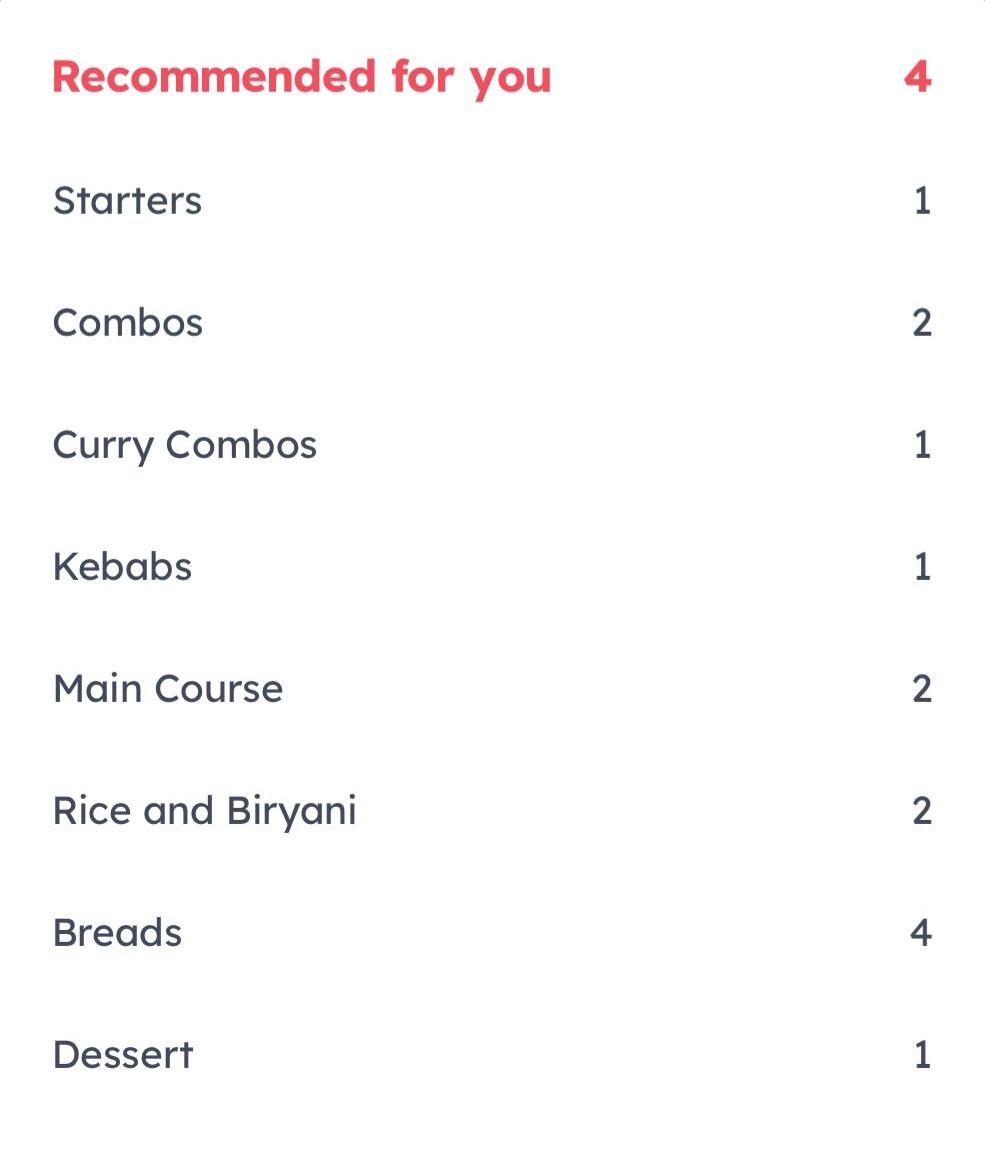Click the red Recommended for you heading
Viewport: 985px width, 1152px height.
(x=300, y=77)
